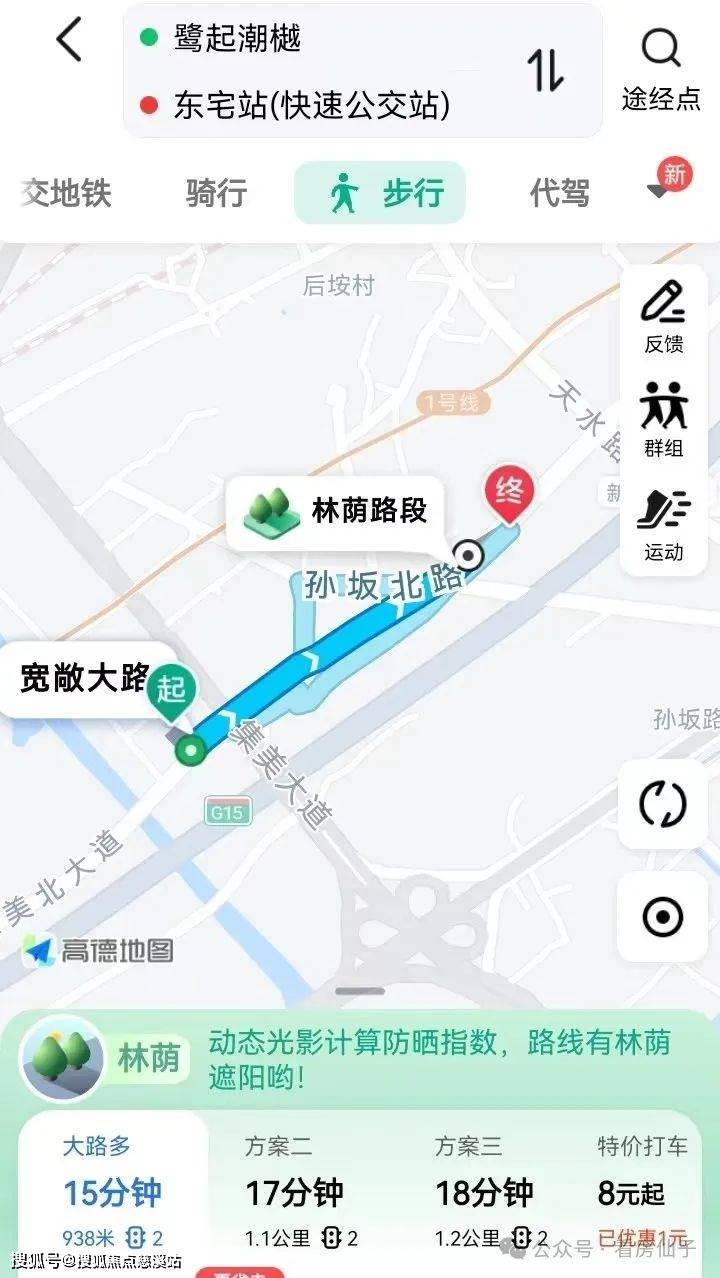Screen dimensions: 720x1278
Task: Choose 方案三 18分钟 route
Action: [486, 1190]
